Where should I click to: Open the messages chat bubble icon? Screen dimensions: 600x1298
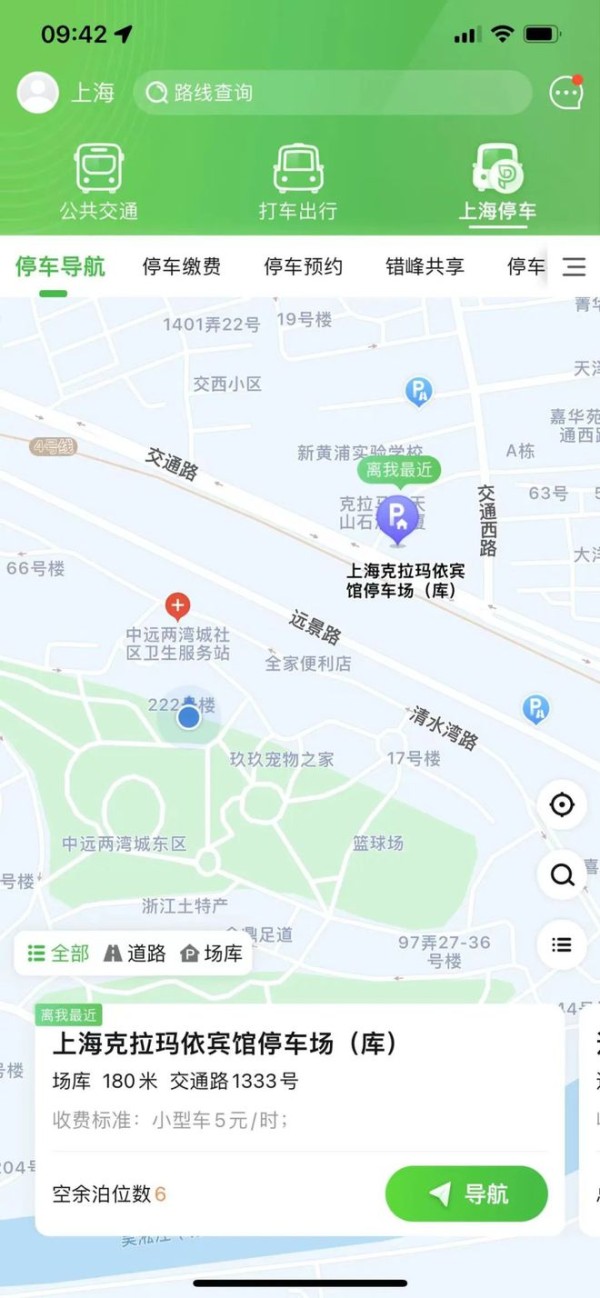click(566, 92)
